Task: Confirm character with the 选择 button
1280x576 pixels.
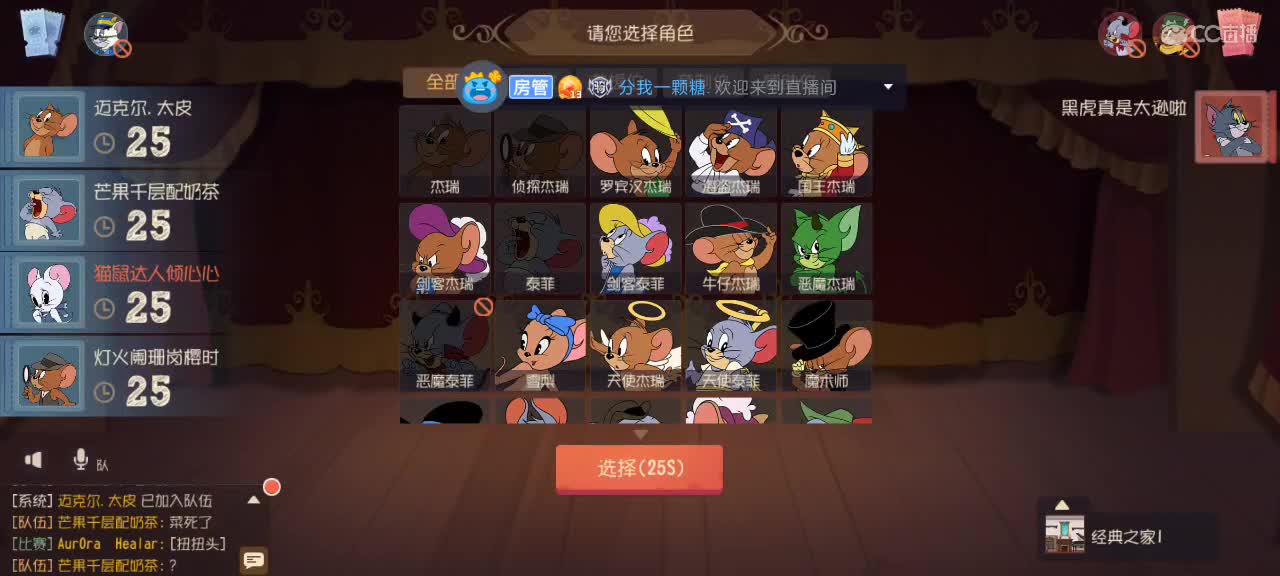Action: pyautogui.click(x=639, y=468)
